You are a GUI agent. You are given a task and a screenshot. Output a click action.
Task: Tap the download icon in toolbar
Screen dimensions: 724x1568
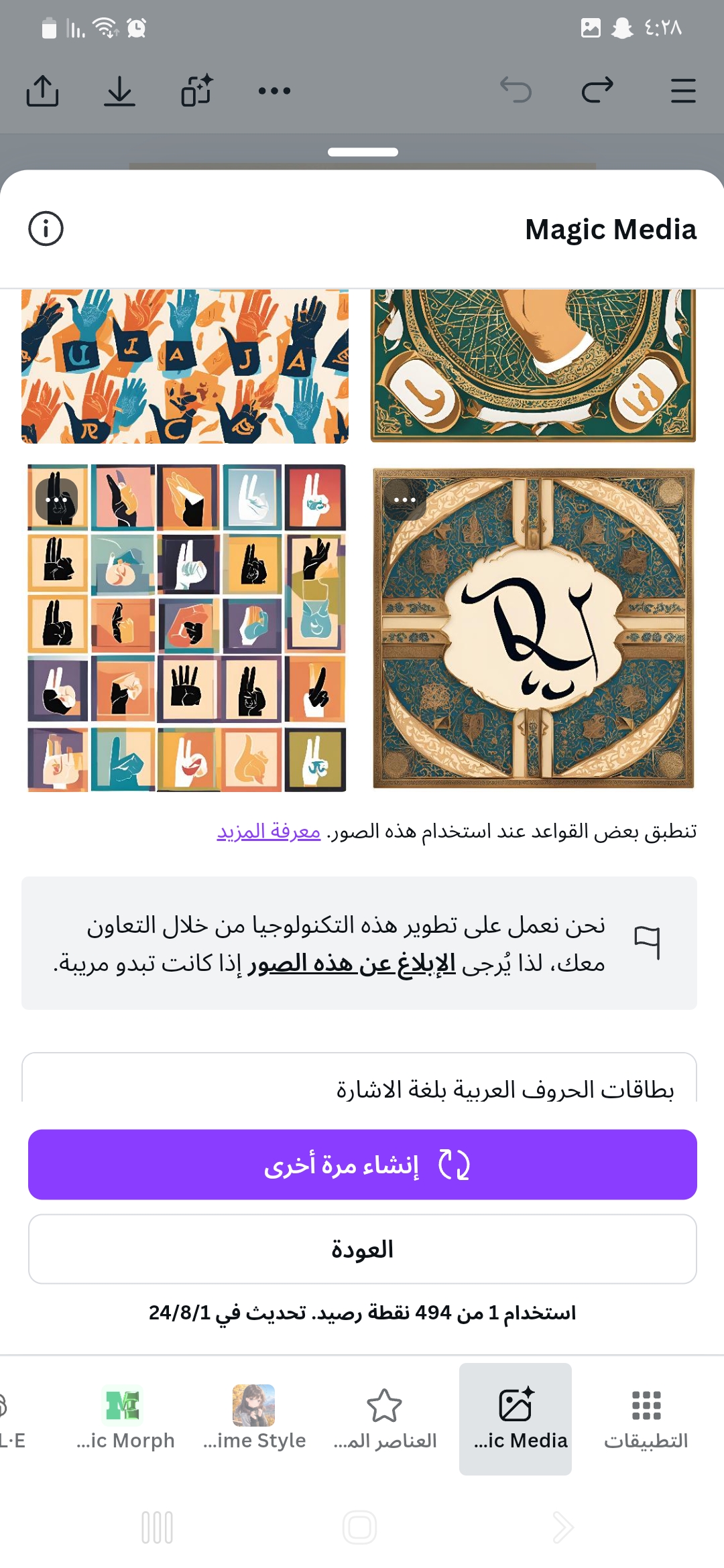[119, 90]
